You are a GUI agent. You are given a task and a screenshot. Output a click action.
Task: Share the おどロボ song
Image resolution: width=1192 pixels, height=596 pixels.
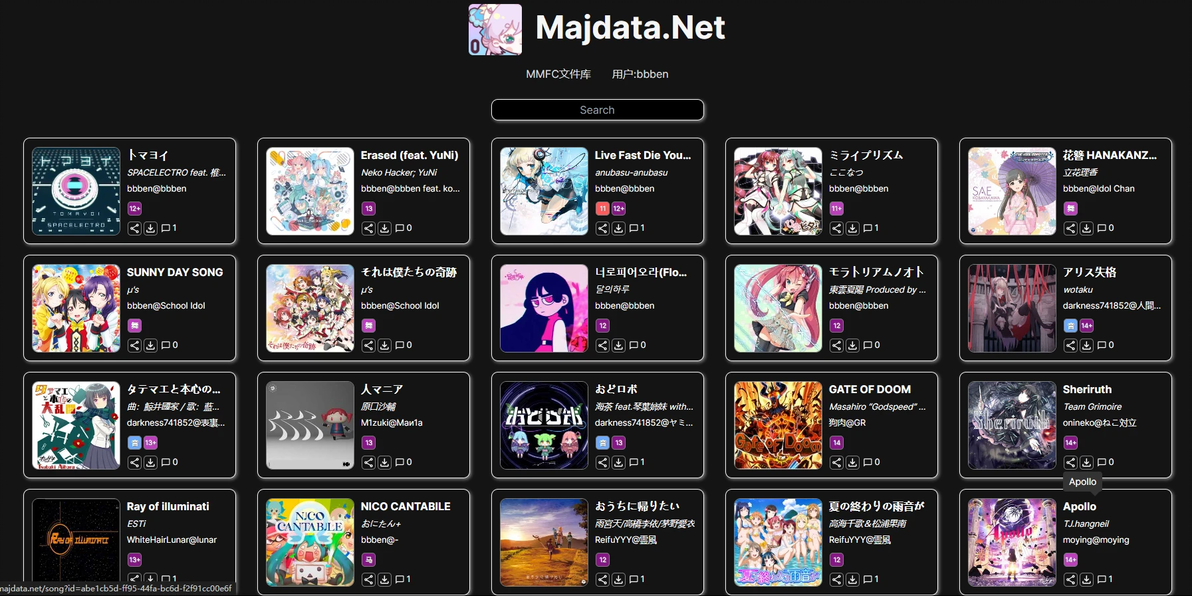[602, 462]
